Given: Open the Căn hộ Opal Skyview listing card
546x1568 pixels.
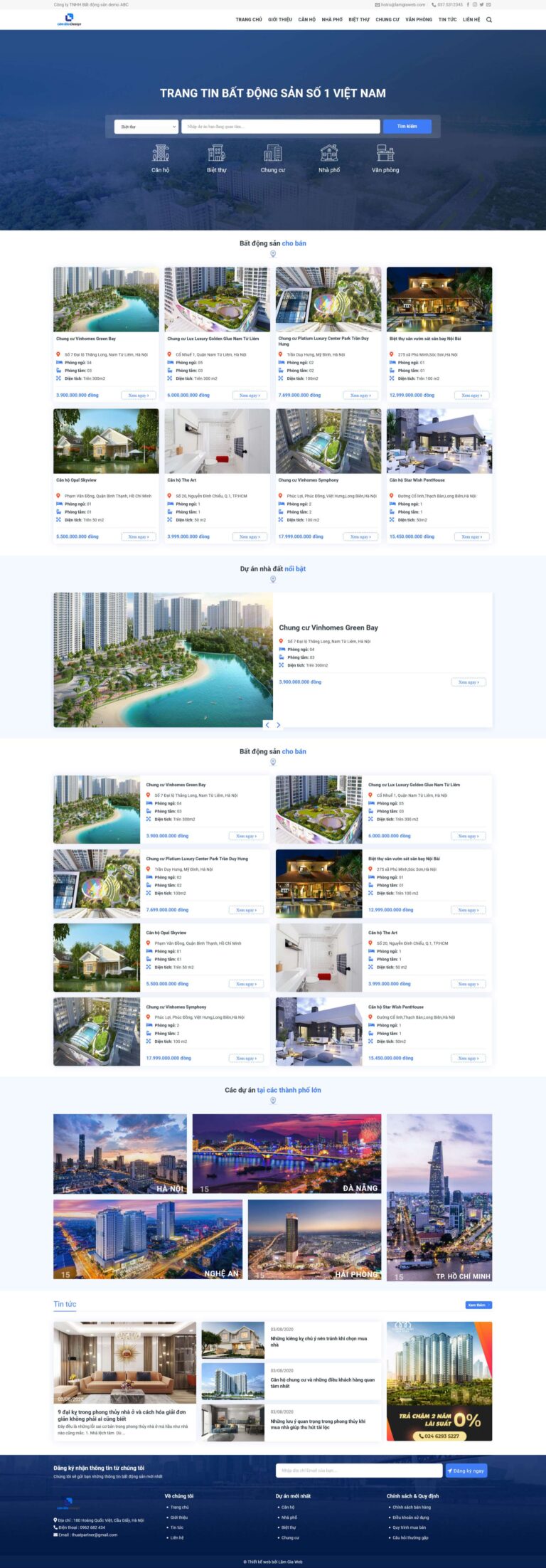Looking at the screenshot, I should [x=106, y=442].
